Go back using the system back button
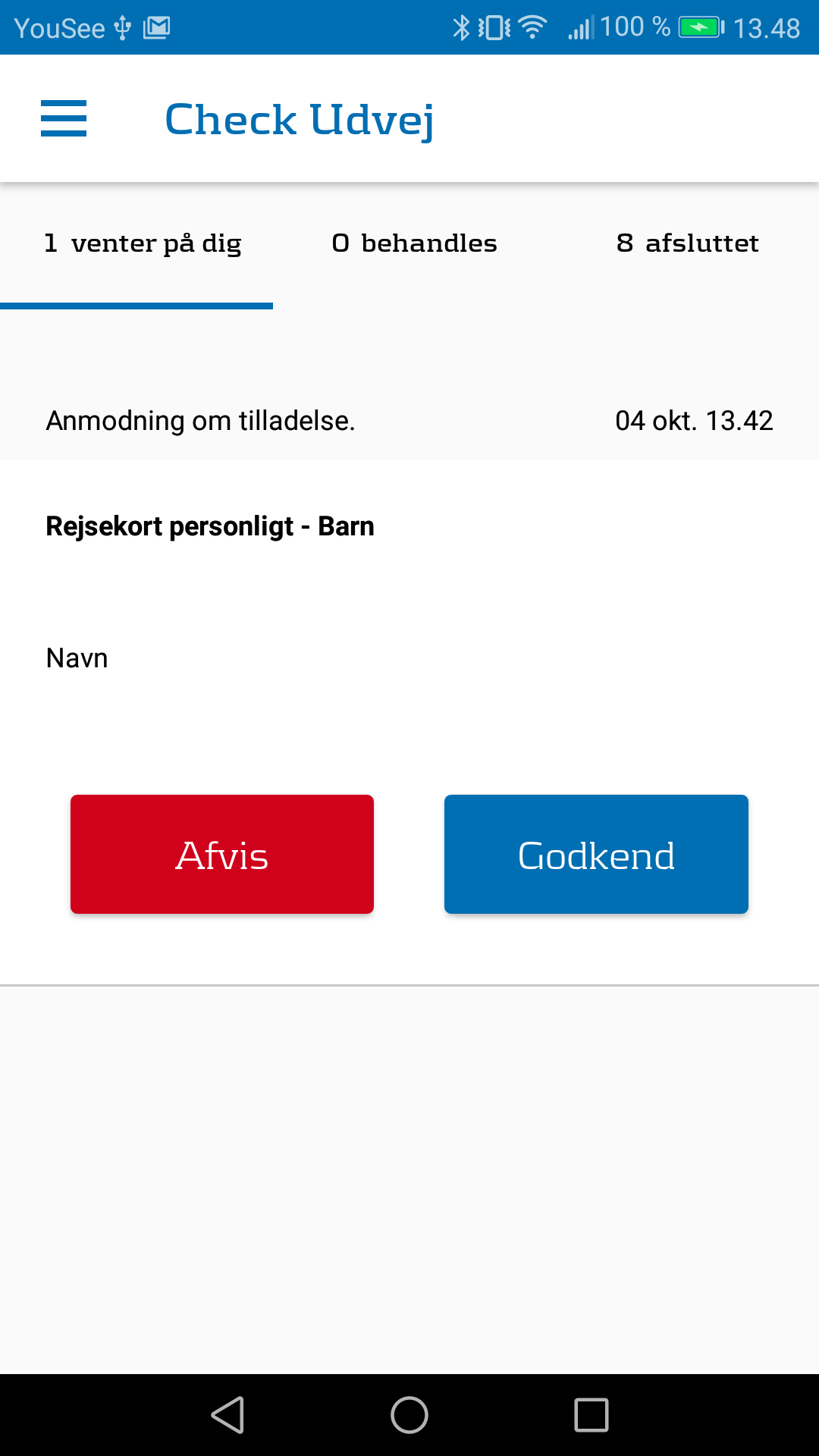The image size is (819, 1456). click(227, 1415)
